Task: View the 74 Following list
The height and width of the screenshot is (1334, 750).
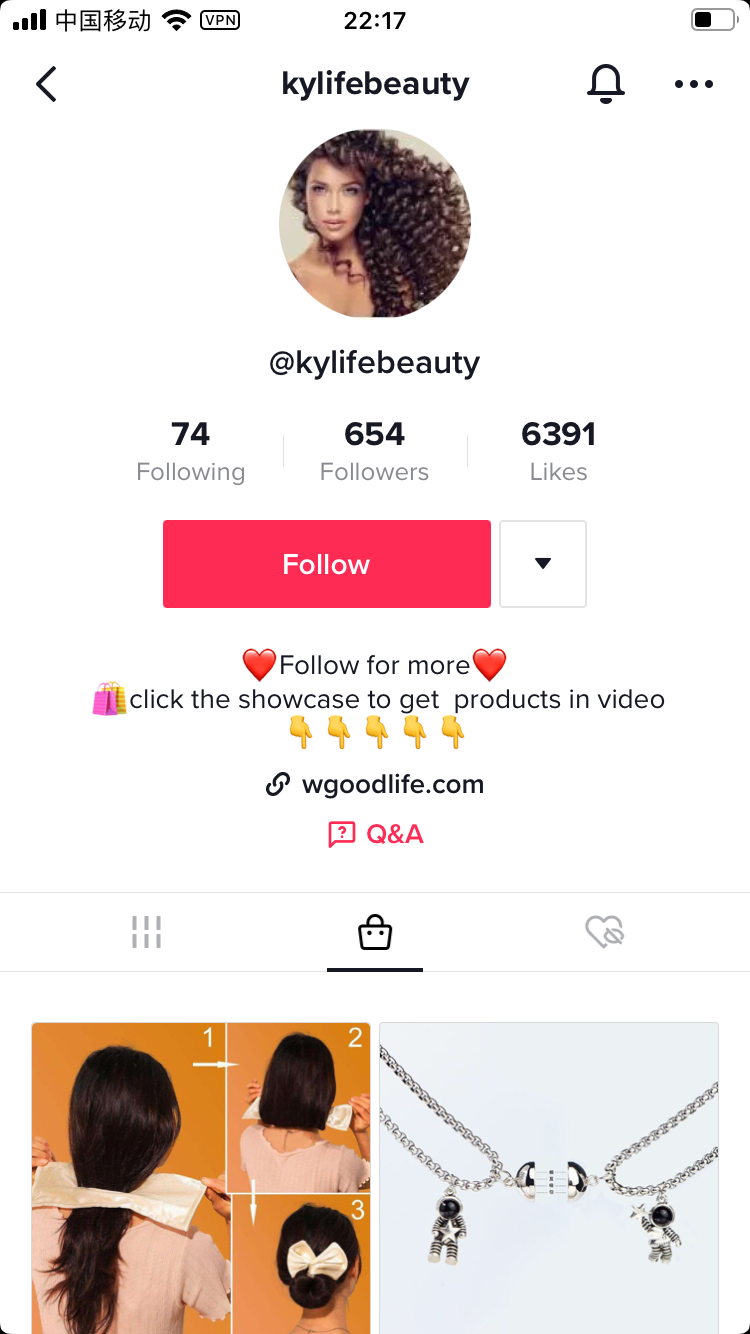Action: click(x=190, y=451)
